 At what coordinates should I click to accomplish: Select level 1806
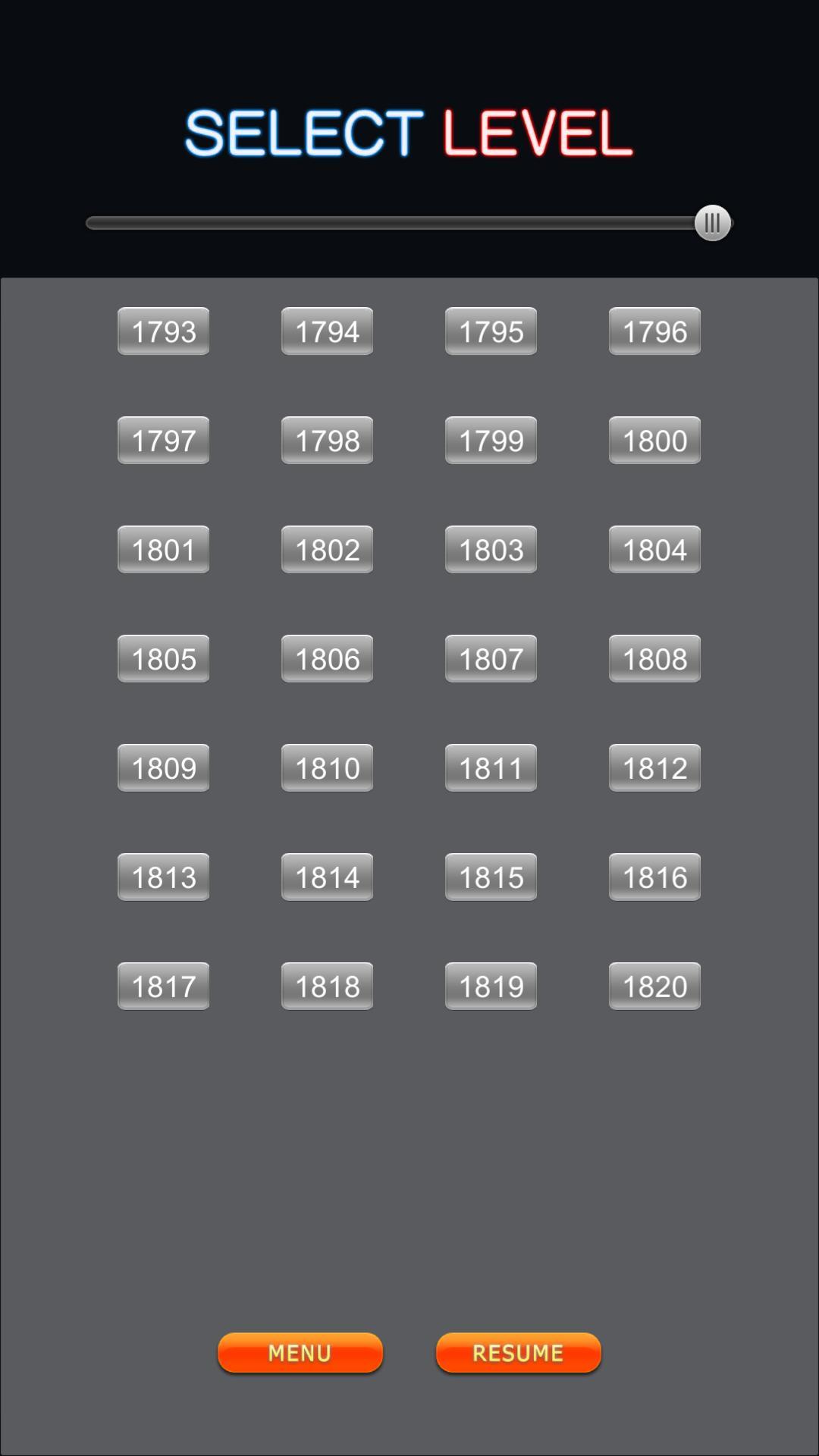pos(327,659)
